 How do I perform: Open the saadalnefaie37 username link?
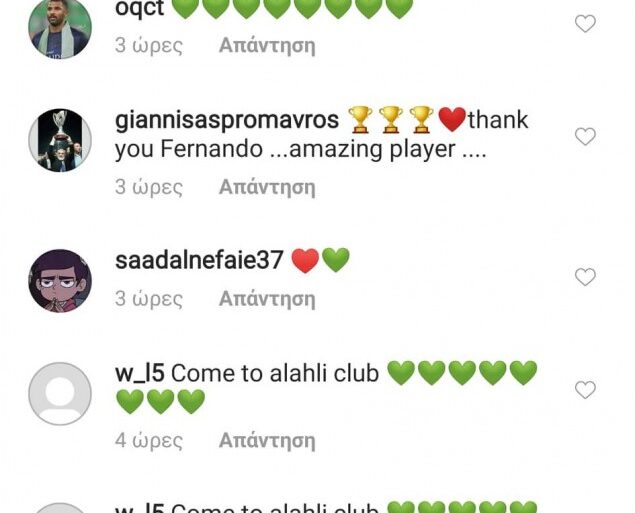tap(199, 261)
